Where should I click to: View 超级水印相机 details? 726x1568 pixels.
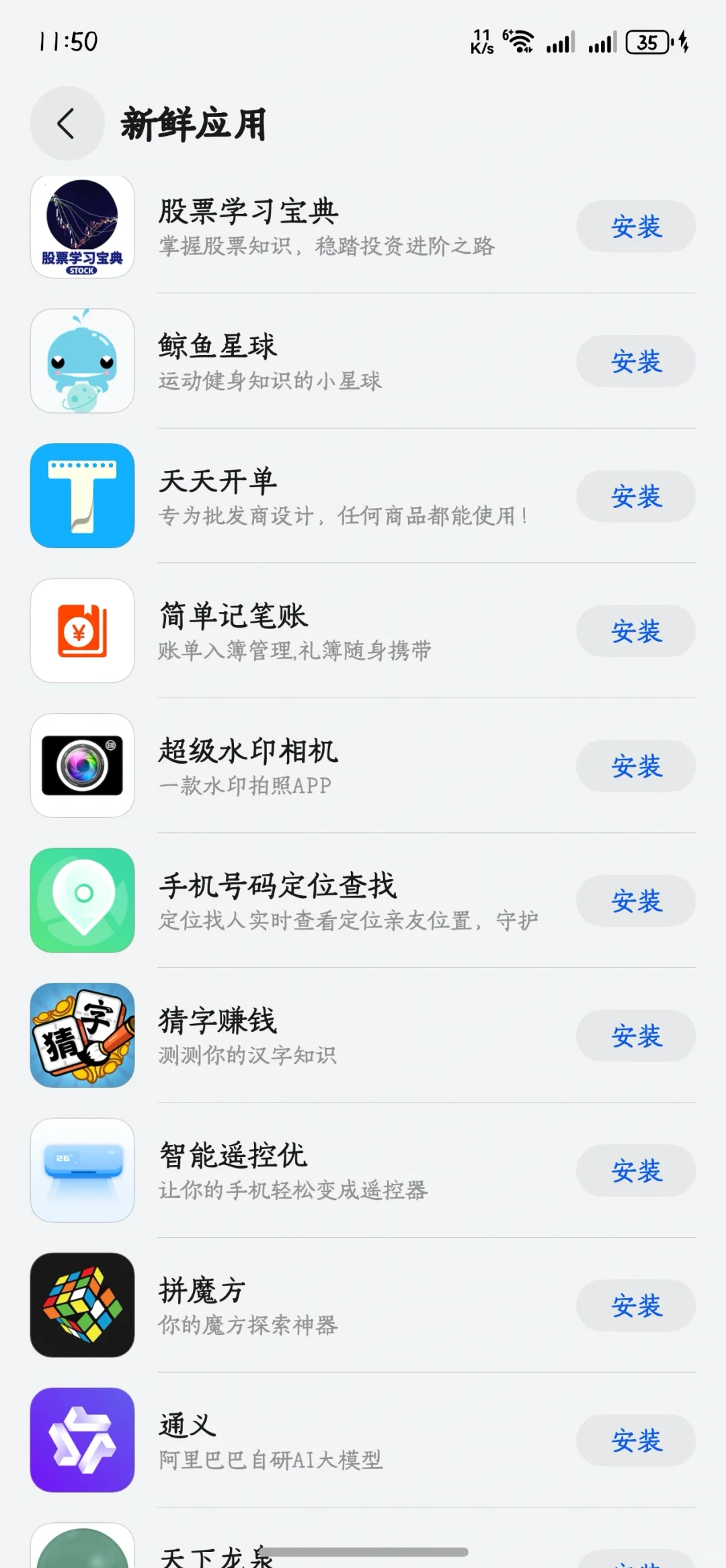tap(248, 751)
